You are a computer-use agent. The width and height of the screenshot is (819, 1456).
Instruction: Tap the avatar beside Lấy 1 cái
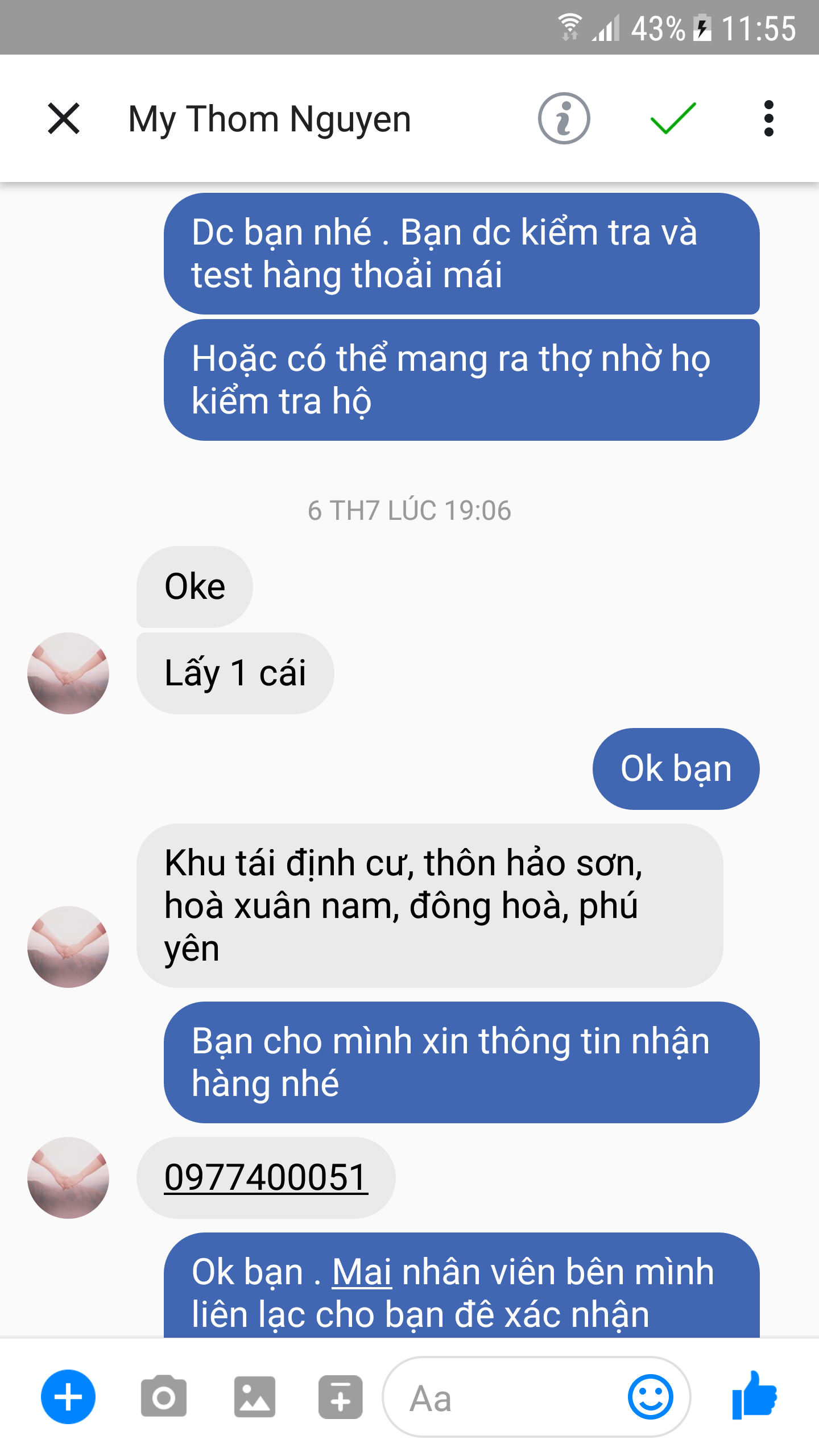point(68,673)
